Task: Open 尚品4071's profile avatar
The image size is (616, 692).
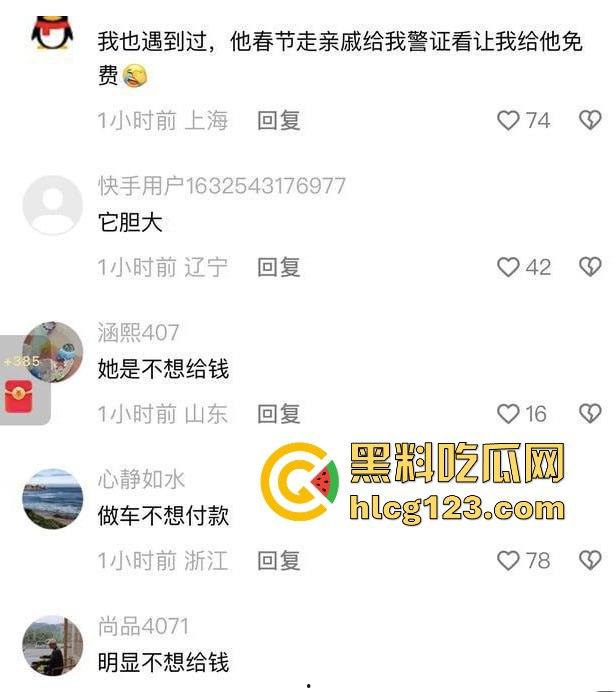Action: coord(52,645)
